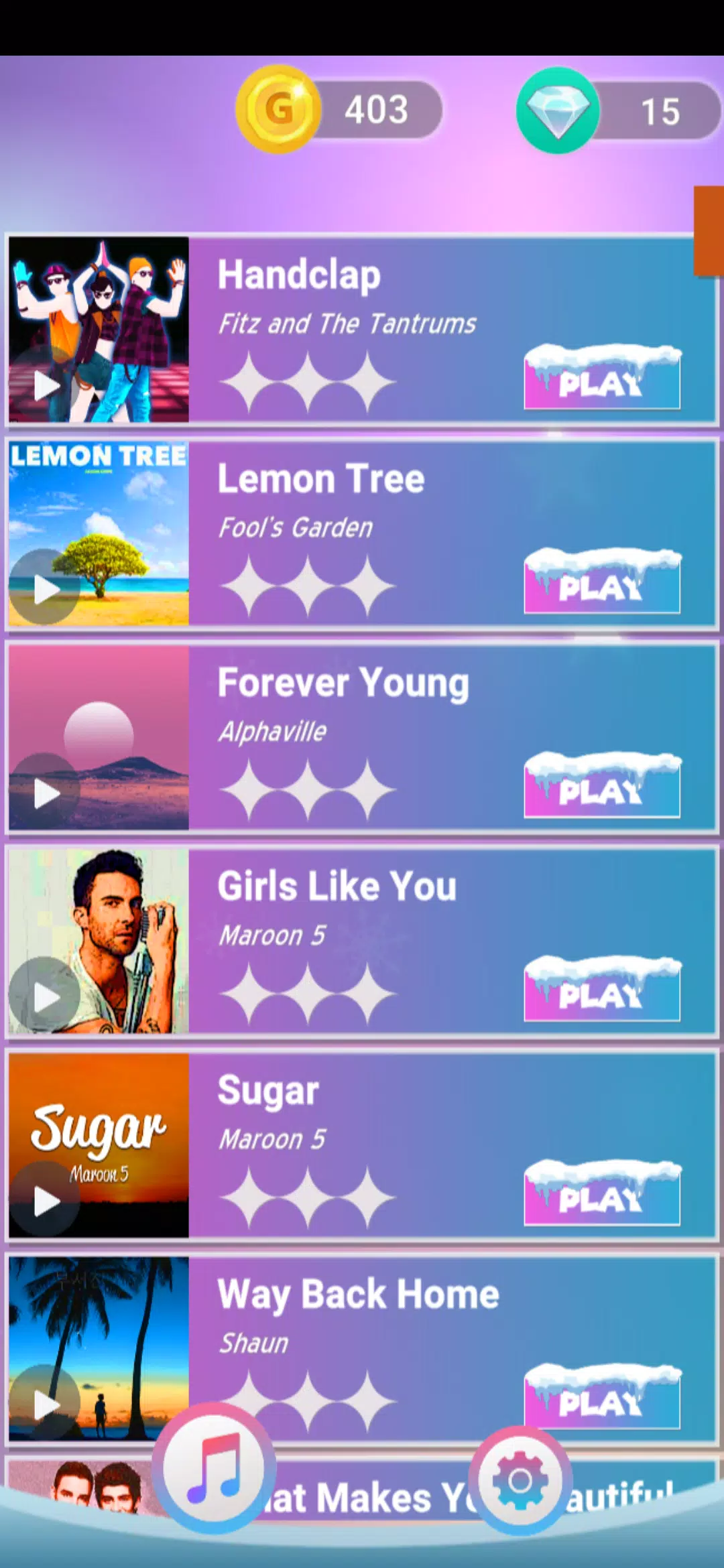724x1568 pixels.
Task: Preview Handclap with the cover play icon
Action: pos(46,385)
